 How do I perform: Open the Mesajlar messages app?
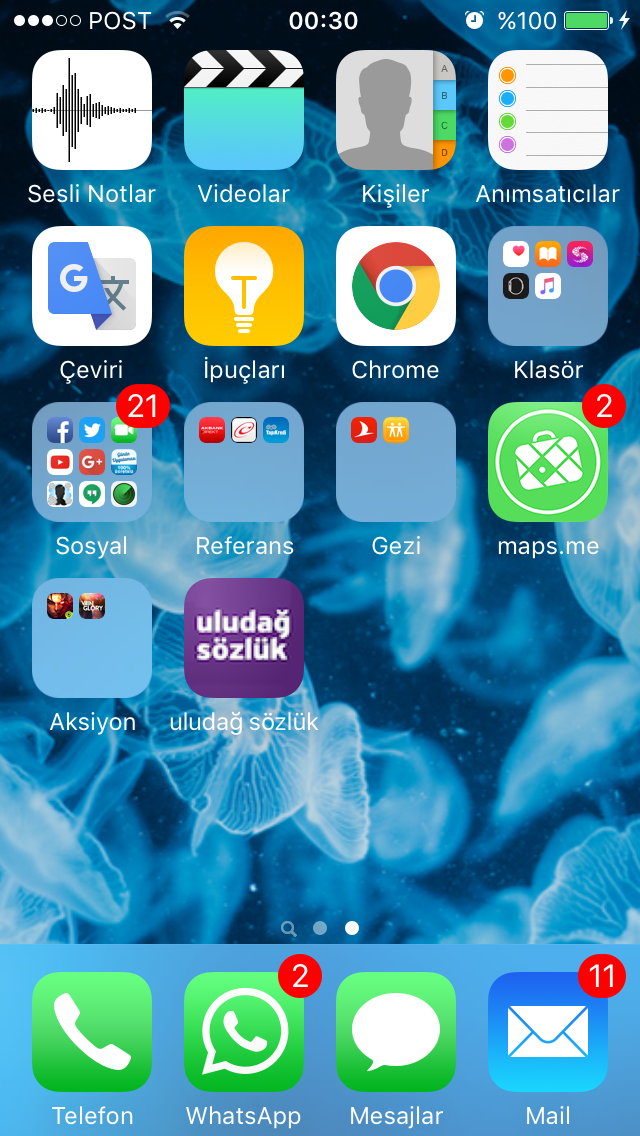396,1032
